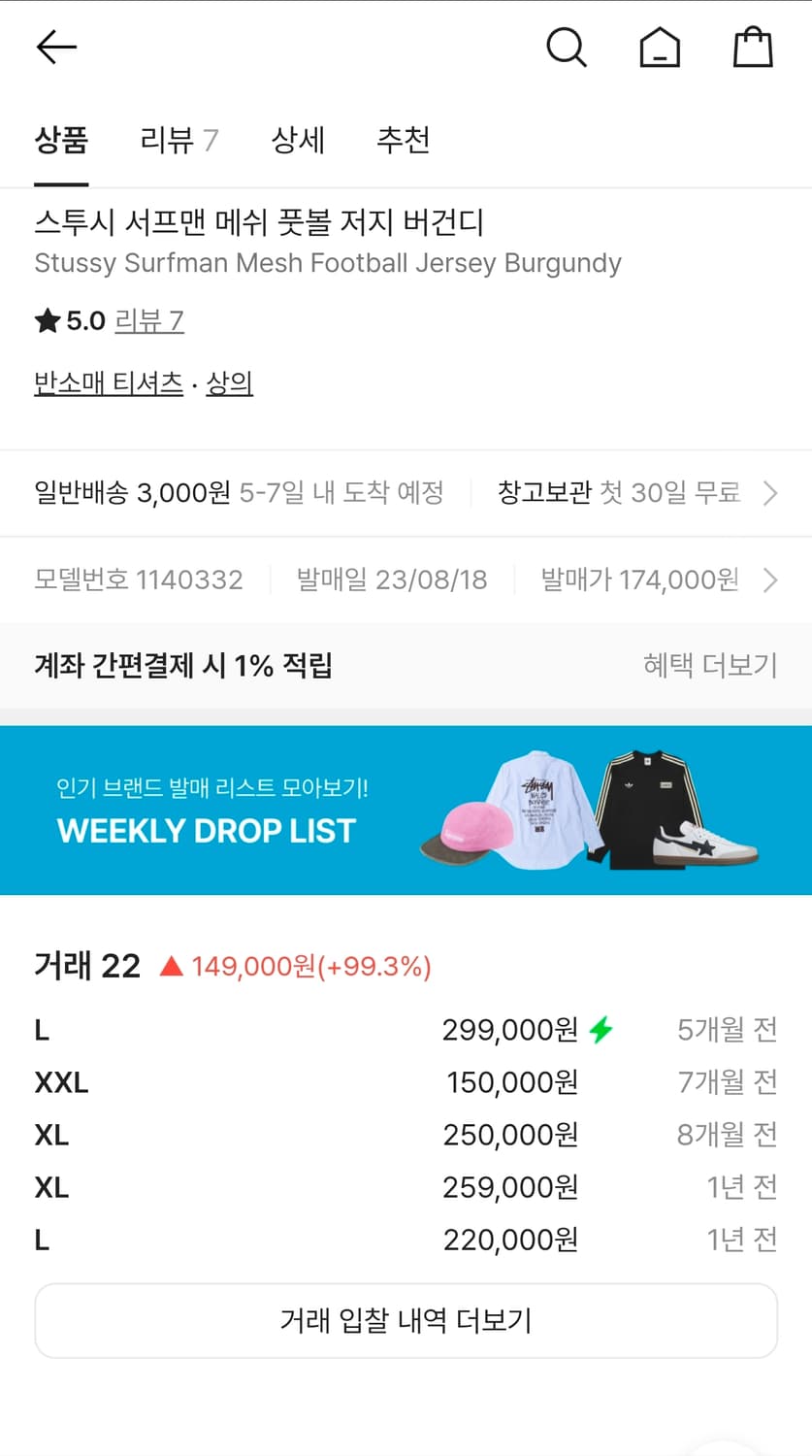Open the 리뷰 7 tab
Viewport: 812px width, 1456px height.
179,139
